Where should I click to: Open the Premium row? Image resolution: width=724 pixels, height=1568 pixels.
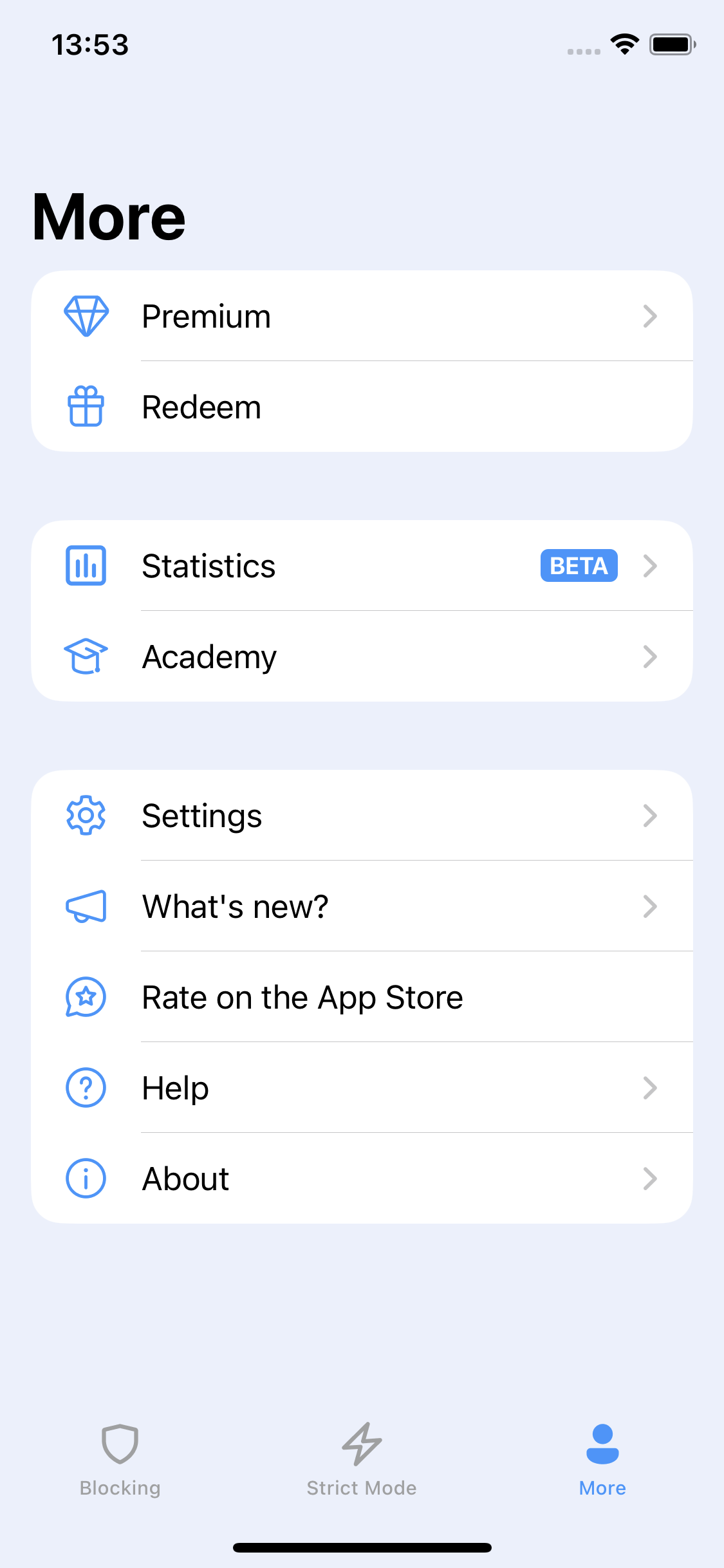[362, 316]
